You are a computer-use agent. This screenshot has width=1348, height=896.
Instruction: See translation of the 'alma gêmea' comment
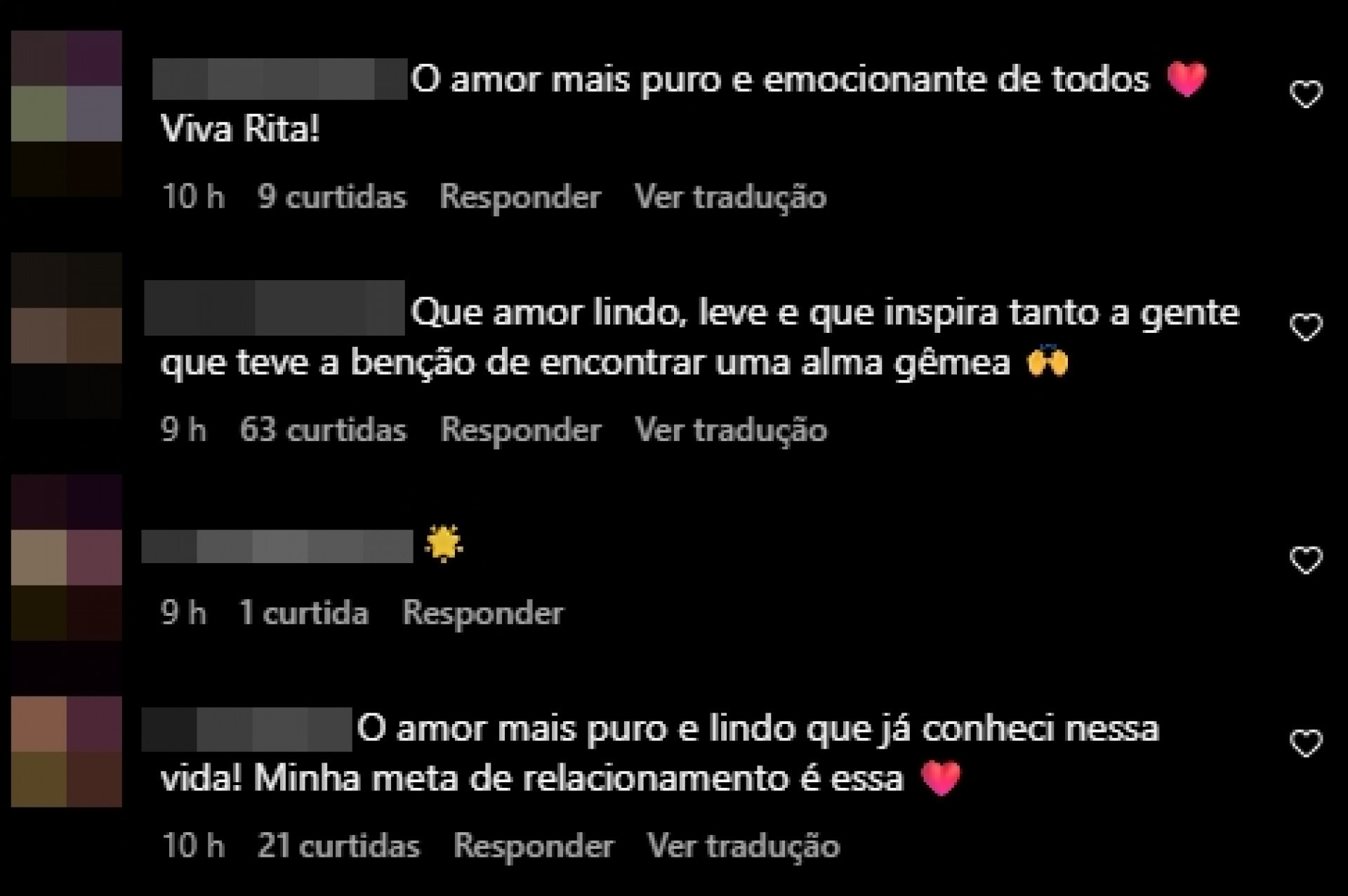(x=730, y=430)
